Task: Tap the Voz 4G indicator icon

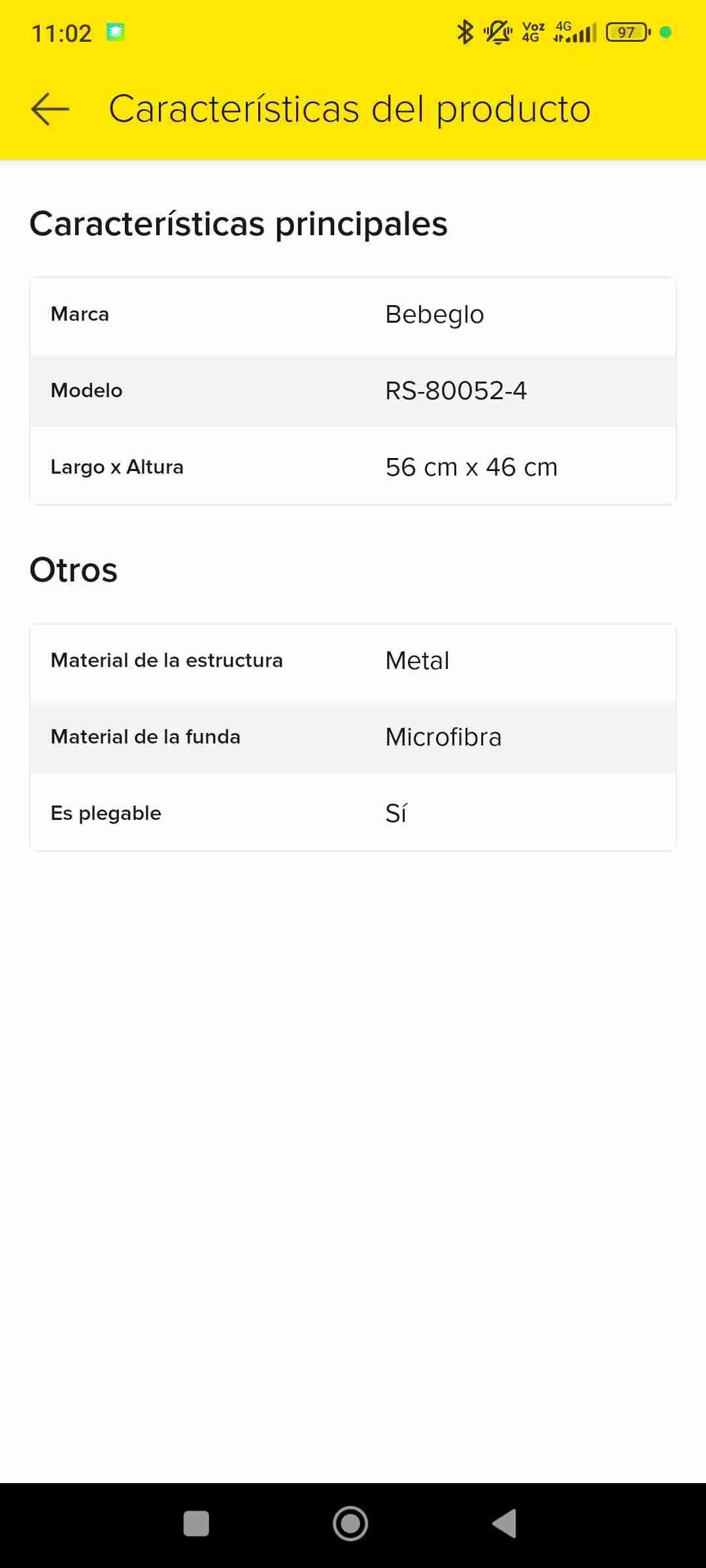Action: (533, 31)
